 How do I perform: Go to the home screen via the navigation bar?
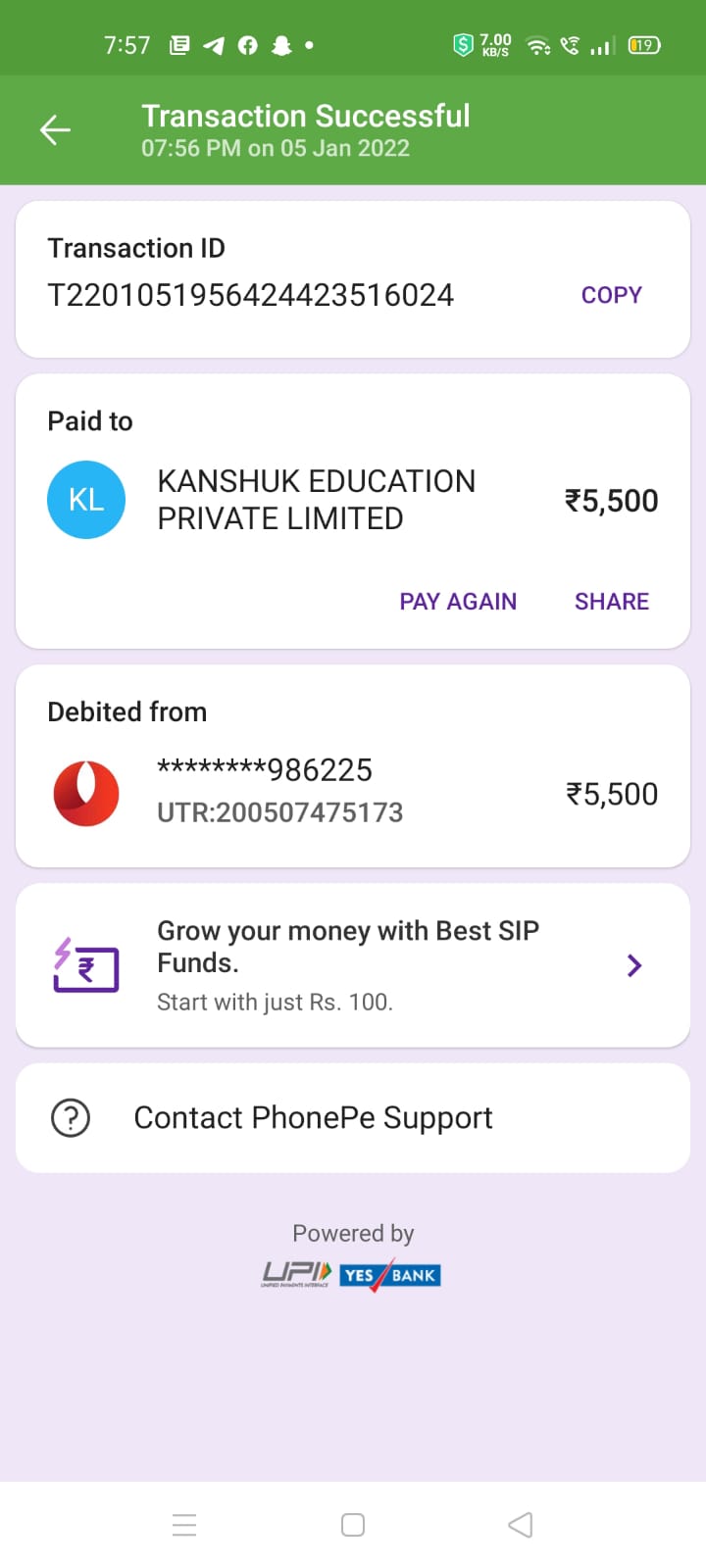(x=353, y=1525)
